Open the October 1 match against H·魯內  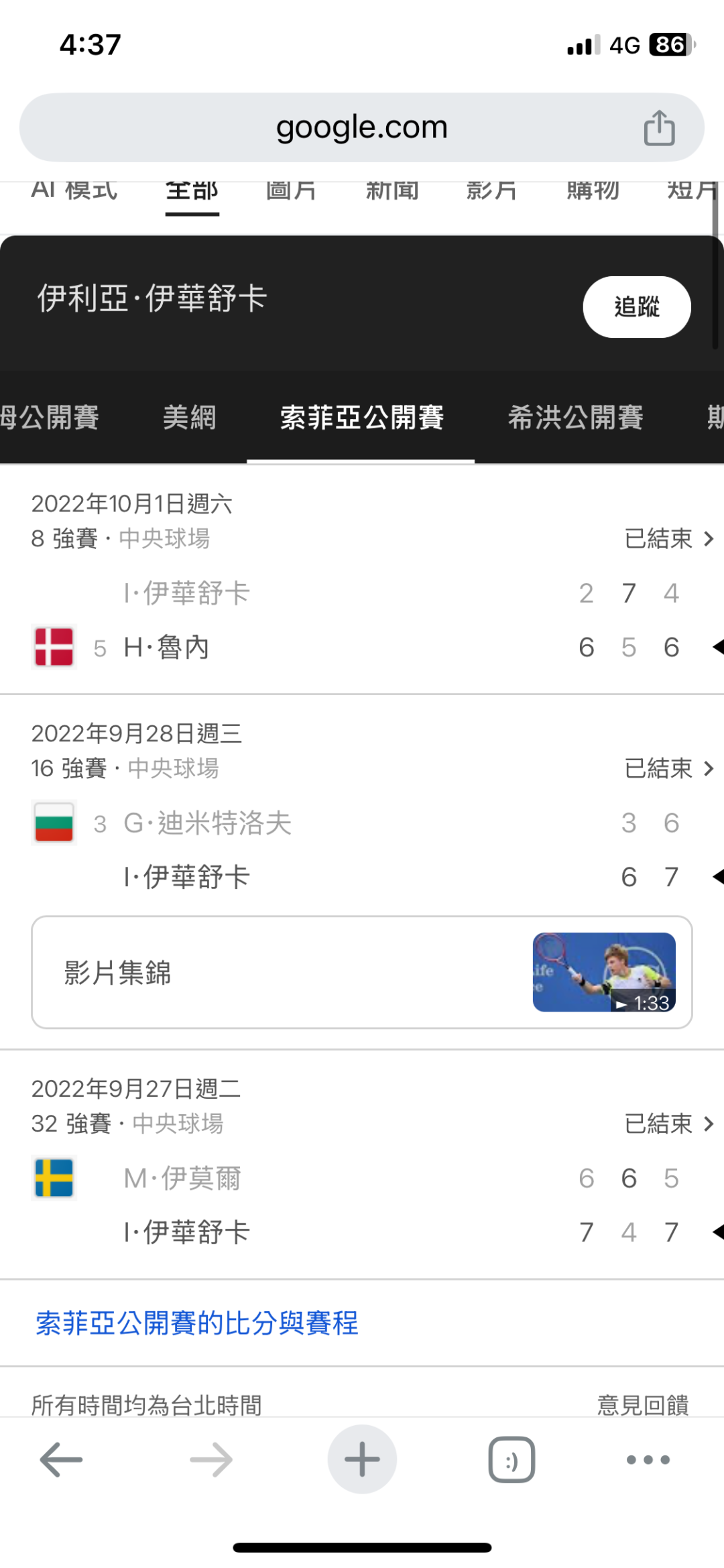pos(362,620)
